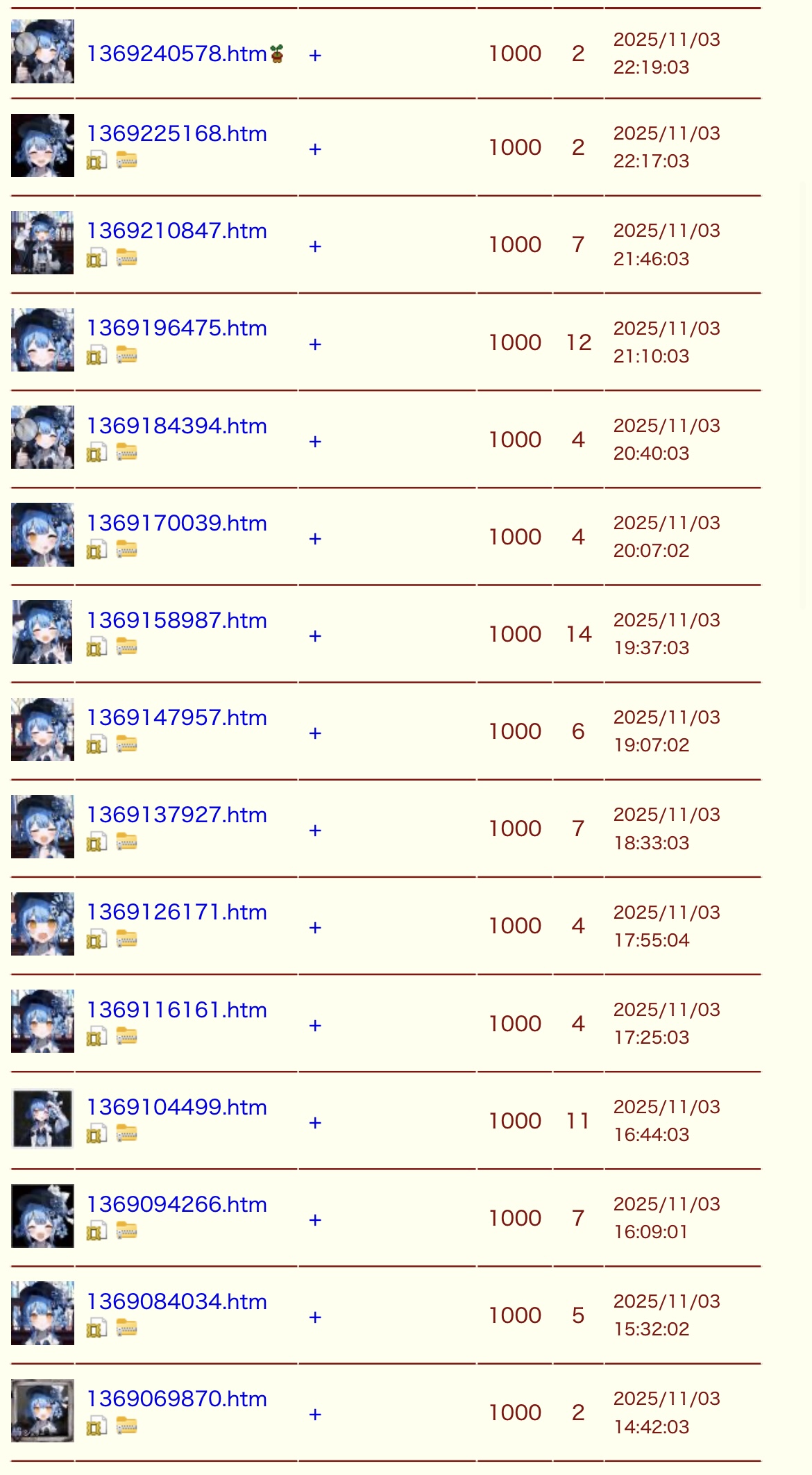Tap the plus sign for 1369069870.htm
The height and width of the screenshot is (1475, 812).
315,1415
